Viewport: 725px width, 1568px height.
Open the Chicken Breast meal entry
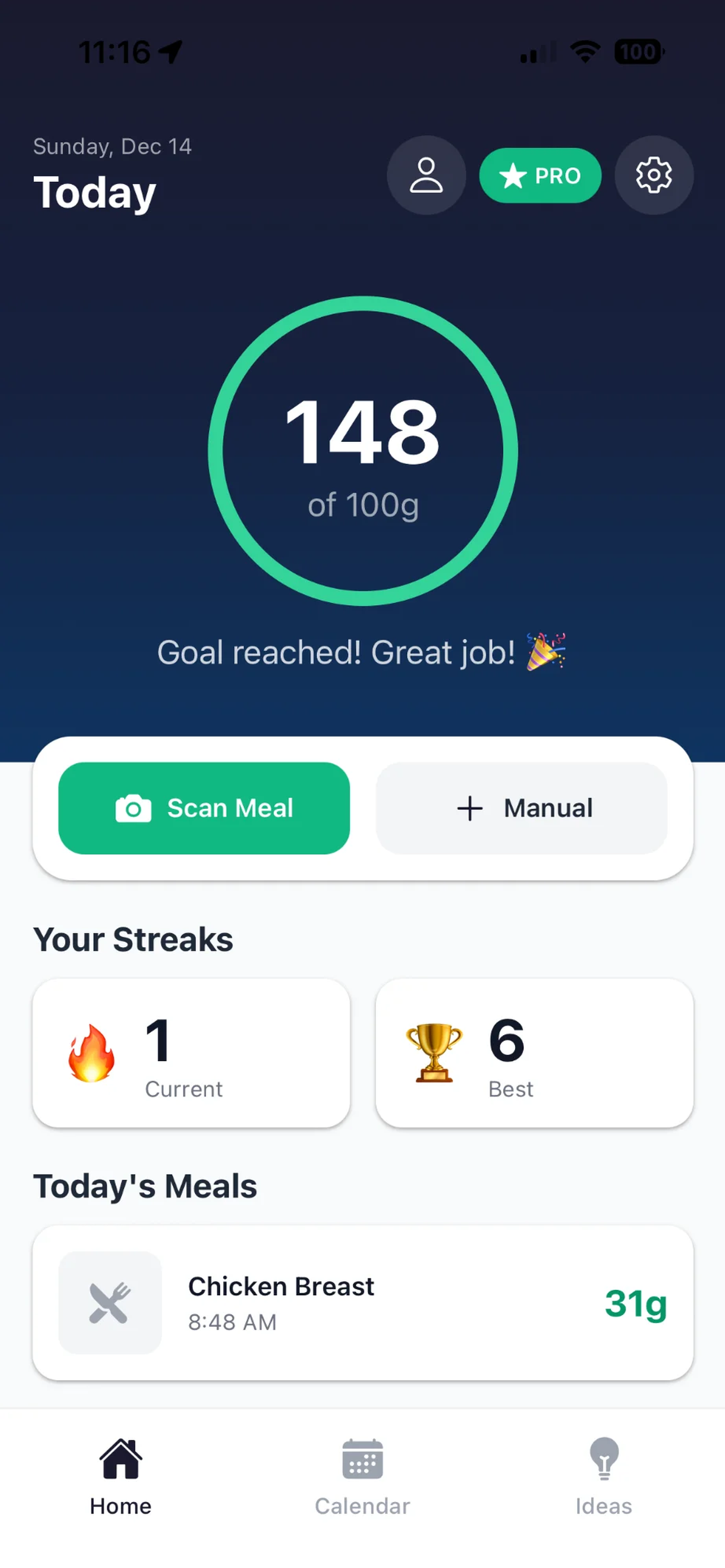click(x=362, y=1303)
